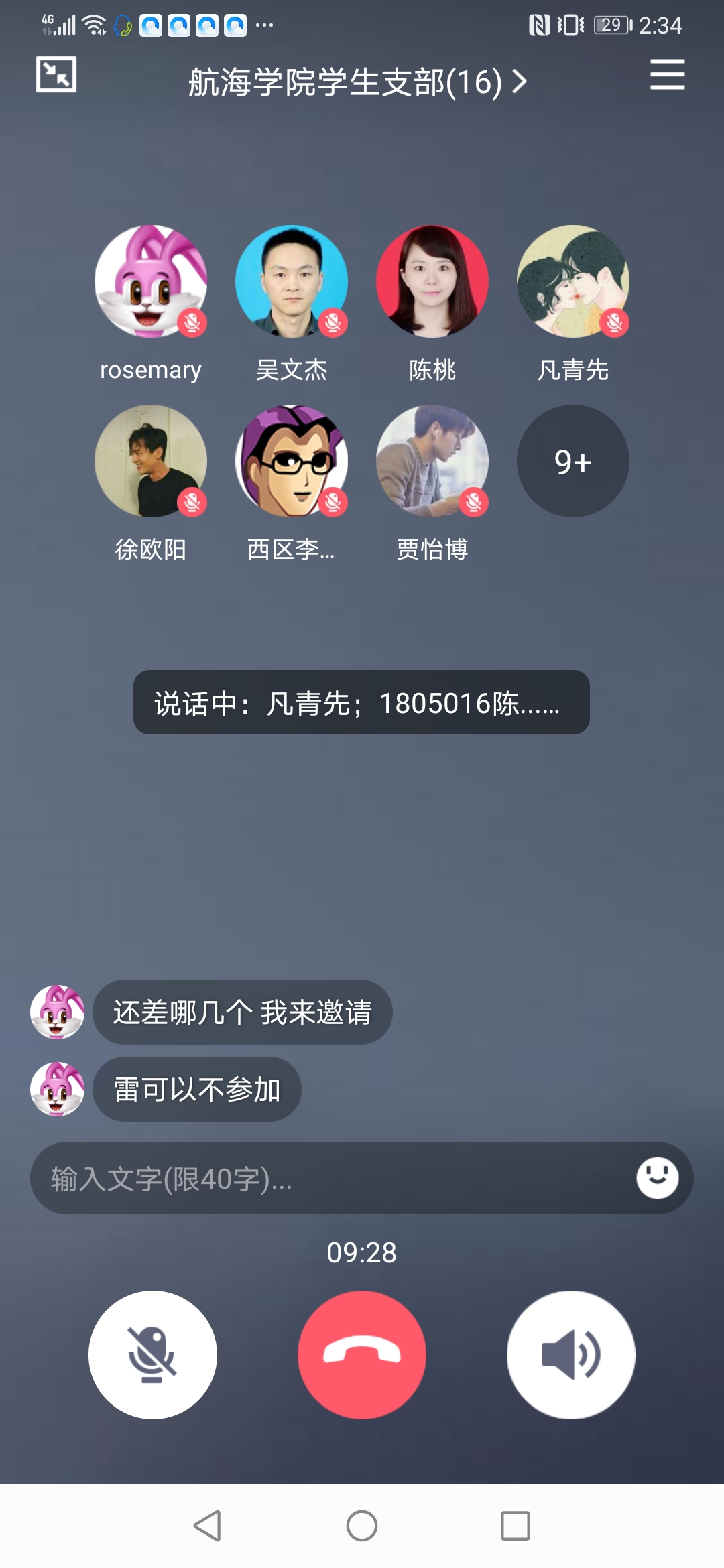Minimize the call window

pyautogui.click(x=56, y=74)
